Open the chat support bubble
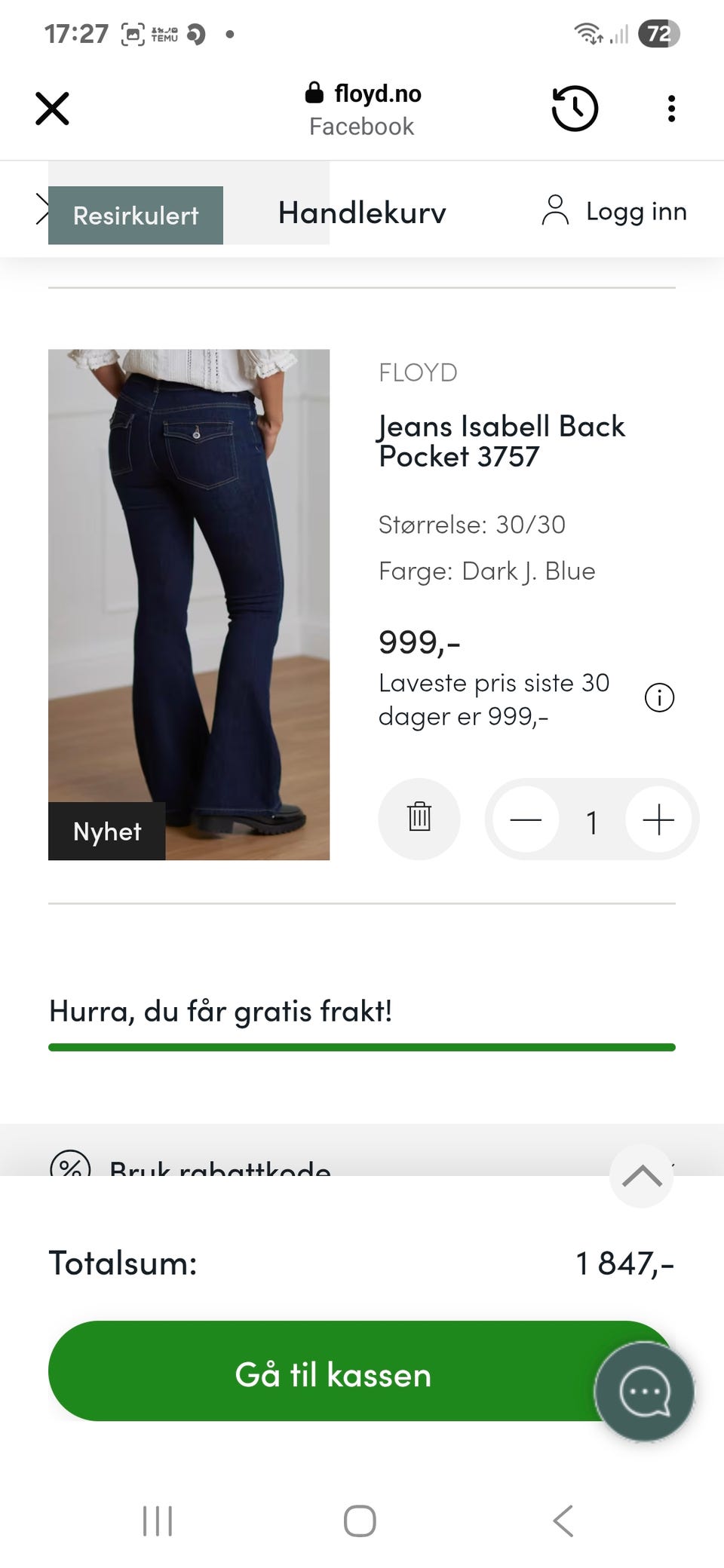The image size is (724, 1568). [x=644, y=1392]
